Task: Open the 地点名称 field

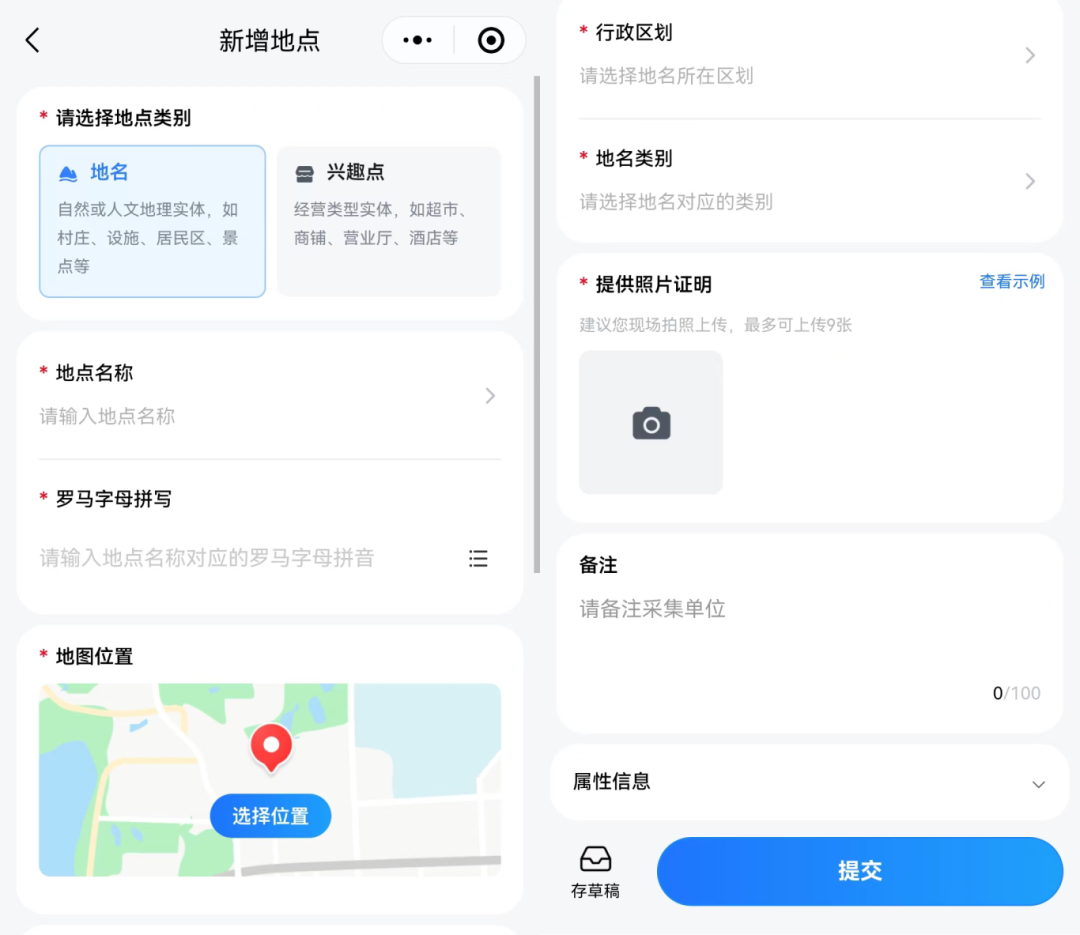Action: 269,396
